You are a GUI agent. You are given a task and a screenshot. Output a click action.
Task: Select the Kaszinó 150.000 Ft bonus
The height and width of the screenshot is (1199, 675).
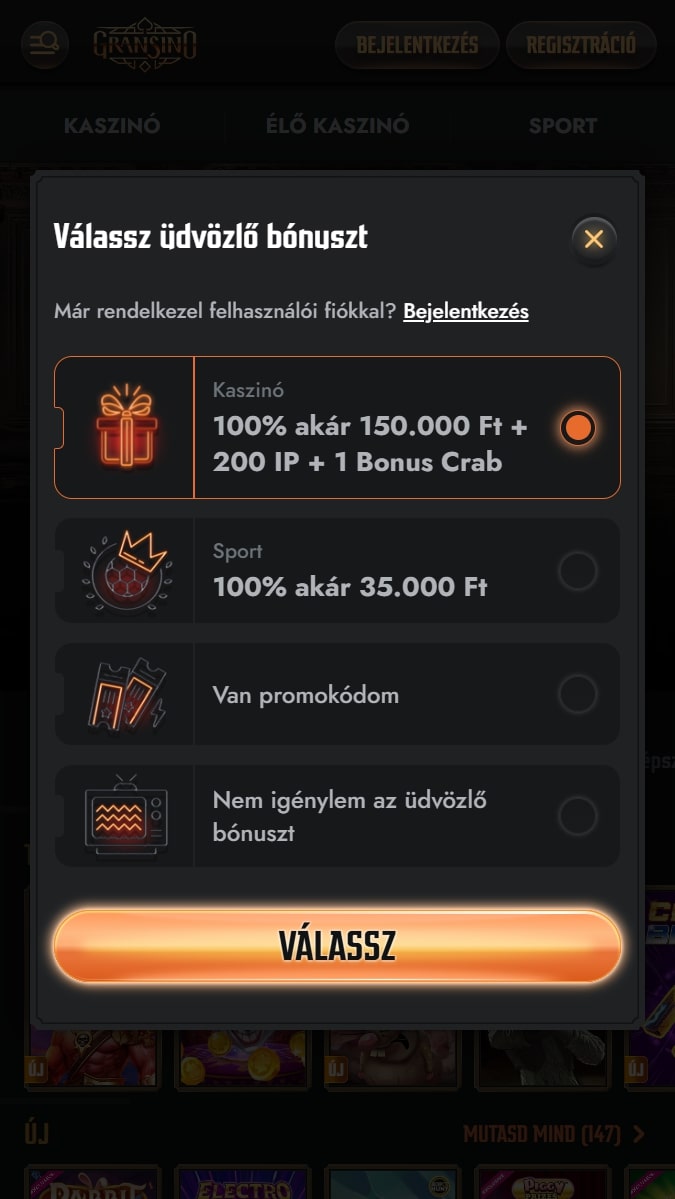(577, 428)
